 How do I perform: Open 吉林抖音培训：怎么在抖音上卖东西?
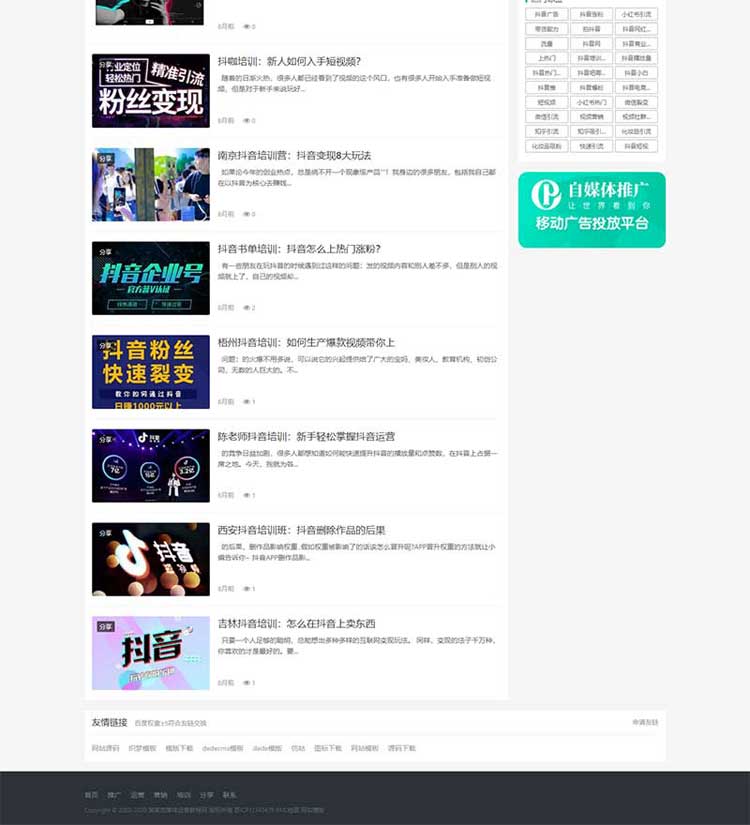click(296, 624)
